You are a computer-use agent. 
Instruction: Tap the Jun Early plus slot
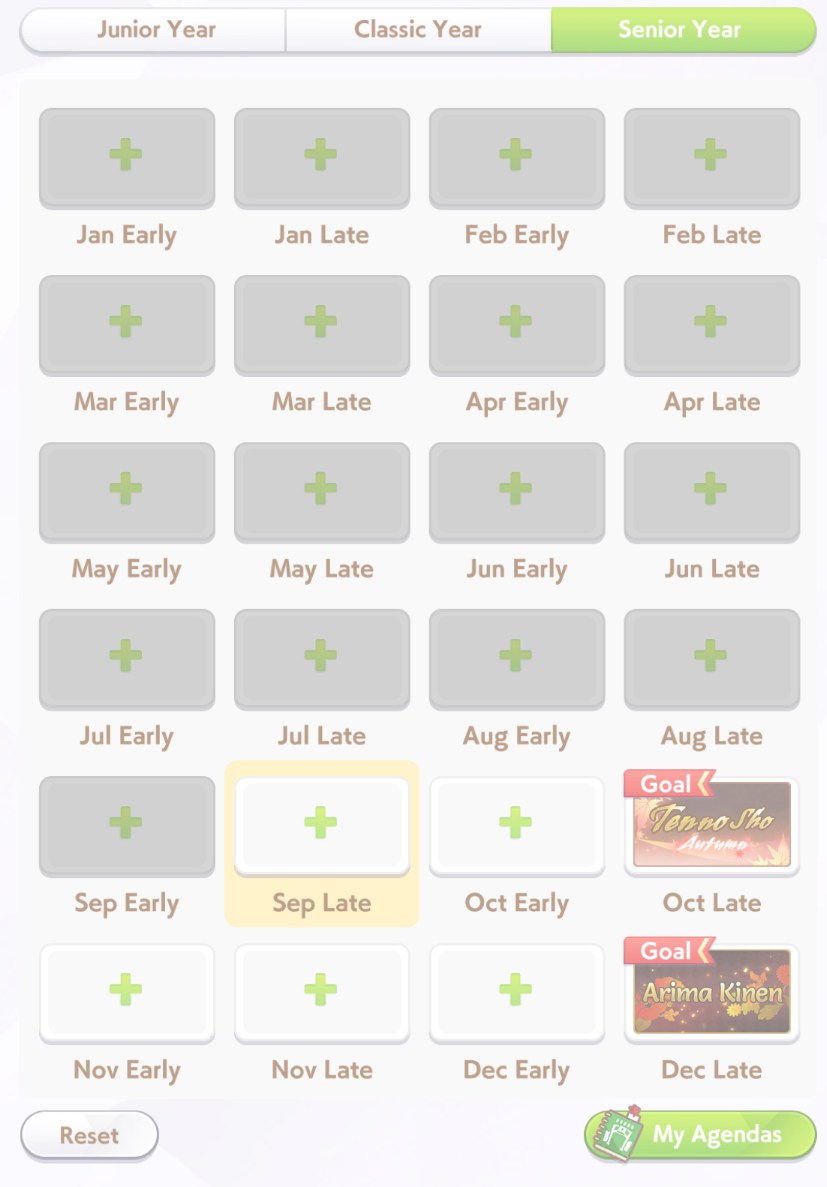[516, 490]
